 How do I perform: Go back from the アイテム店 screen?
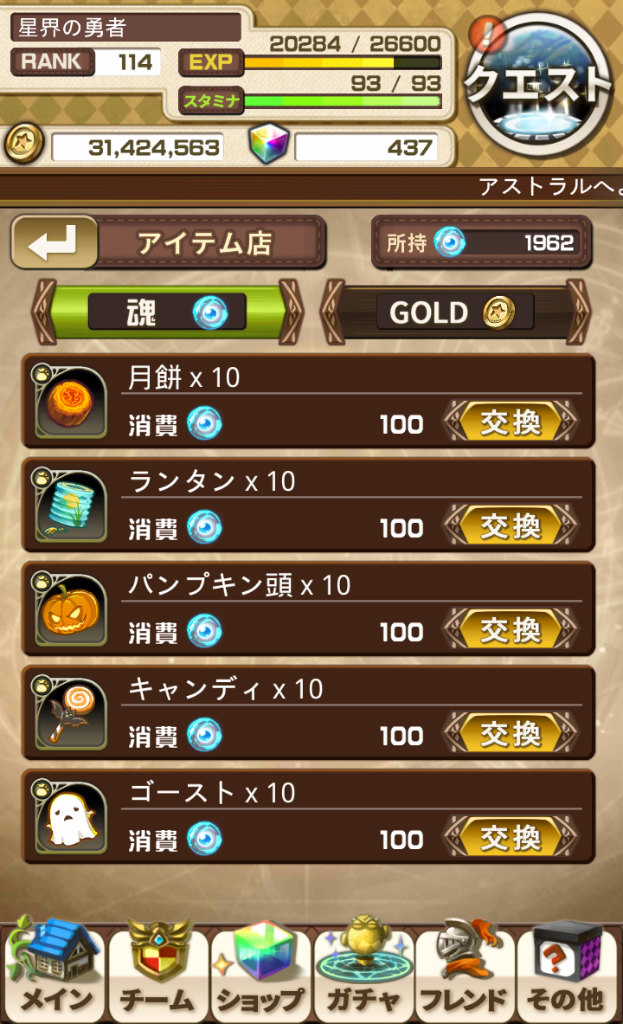(x=55, y=243)
